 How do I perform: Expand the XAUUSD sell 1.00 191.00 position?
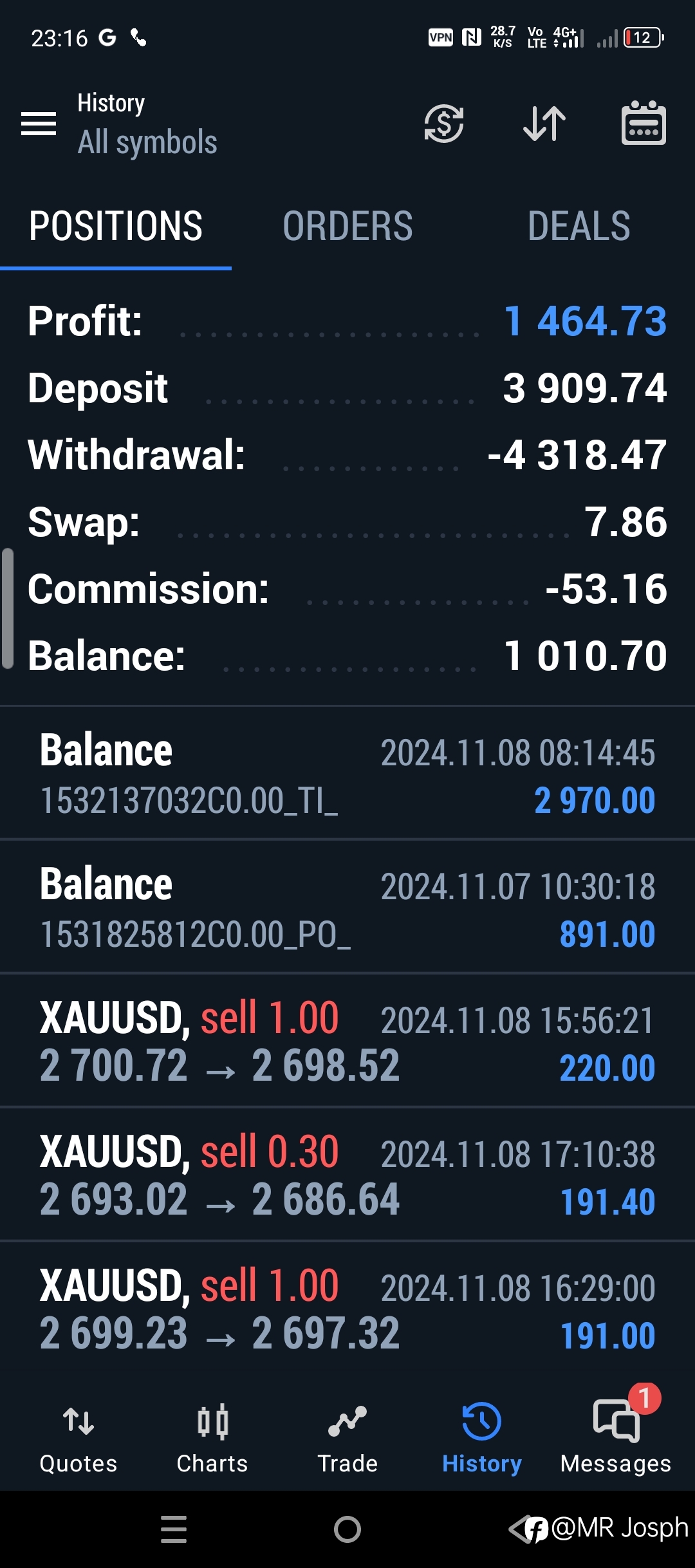(347, 1309)
